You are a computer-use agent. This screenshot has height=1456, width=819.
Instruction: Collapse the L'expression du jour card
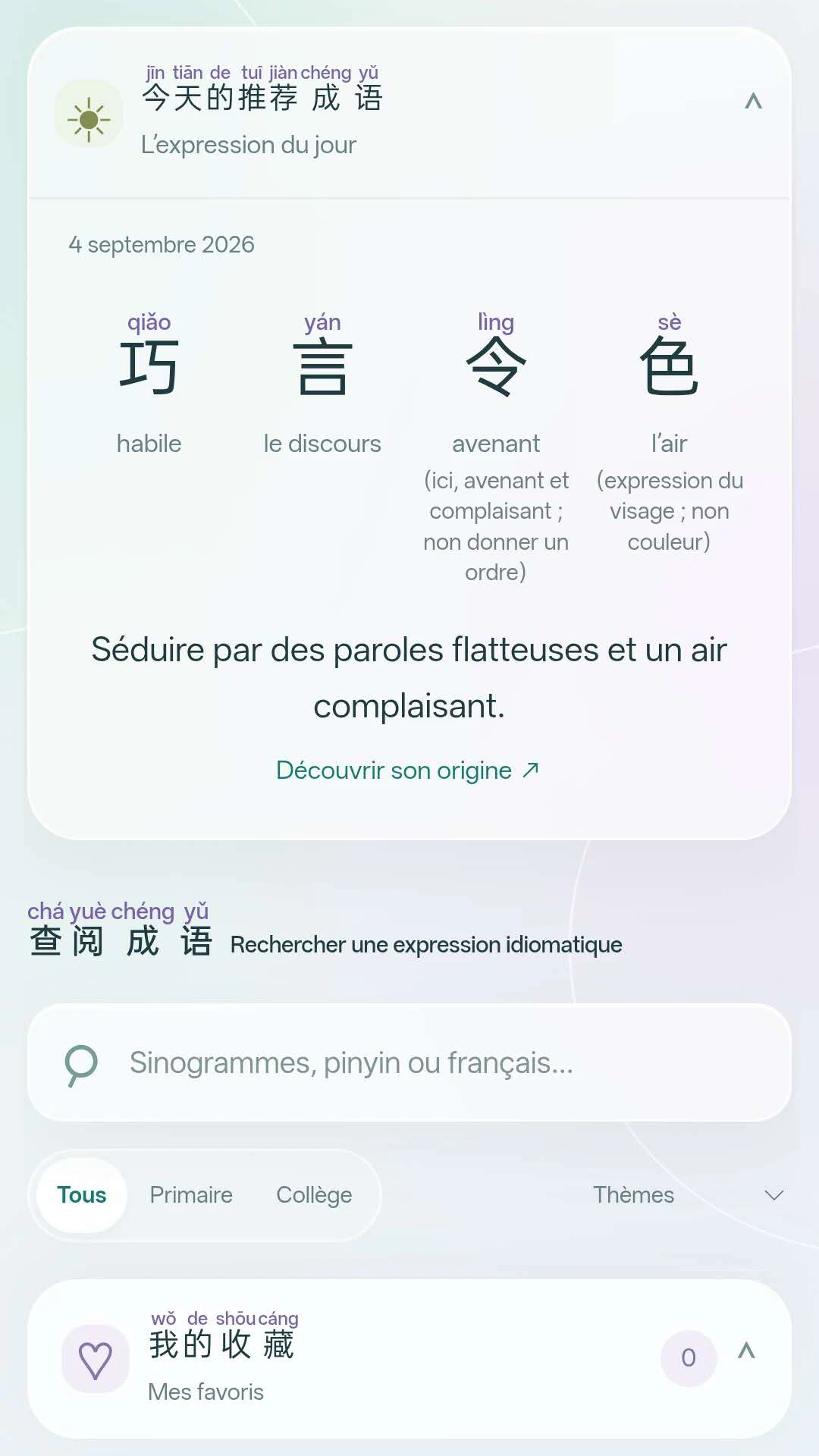coord(753,101)
